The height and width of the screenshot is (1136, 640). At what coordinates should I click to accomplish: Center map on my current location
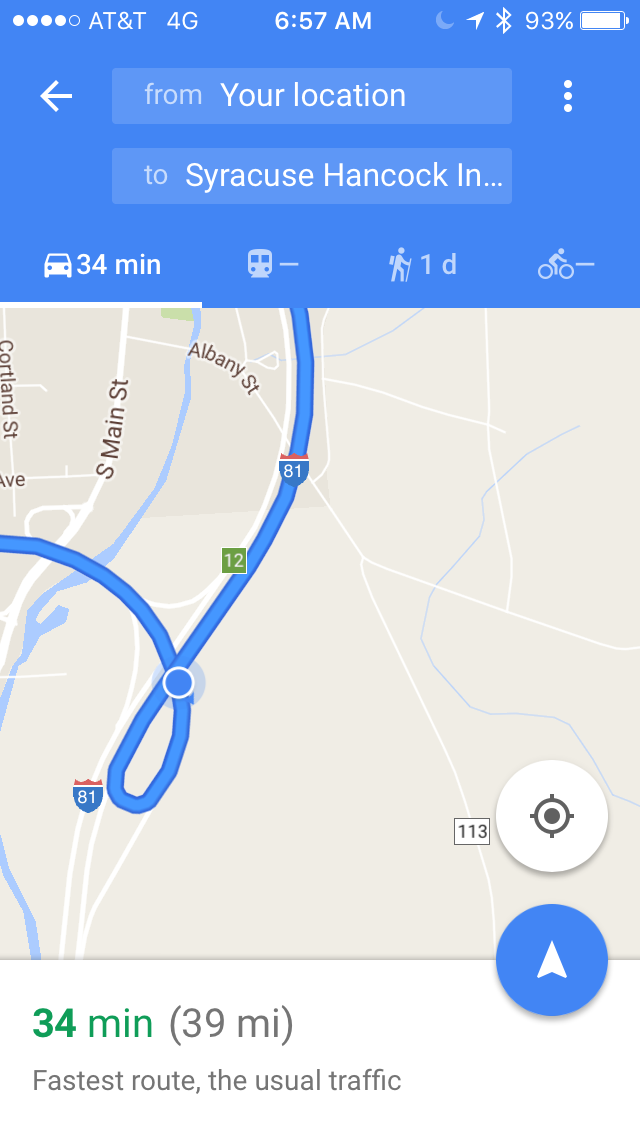coord(552,816)
